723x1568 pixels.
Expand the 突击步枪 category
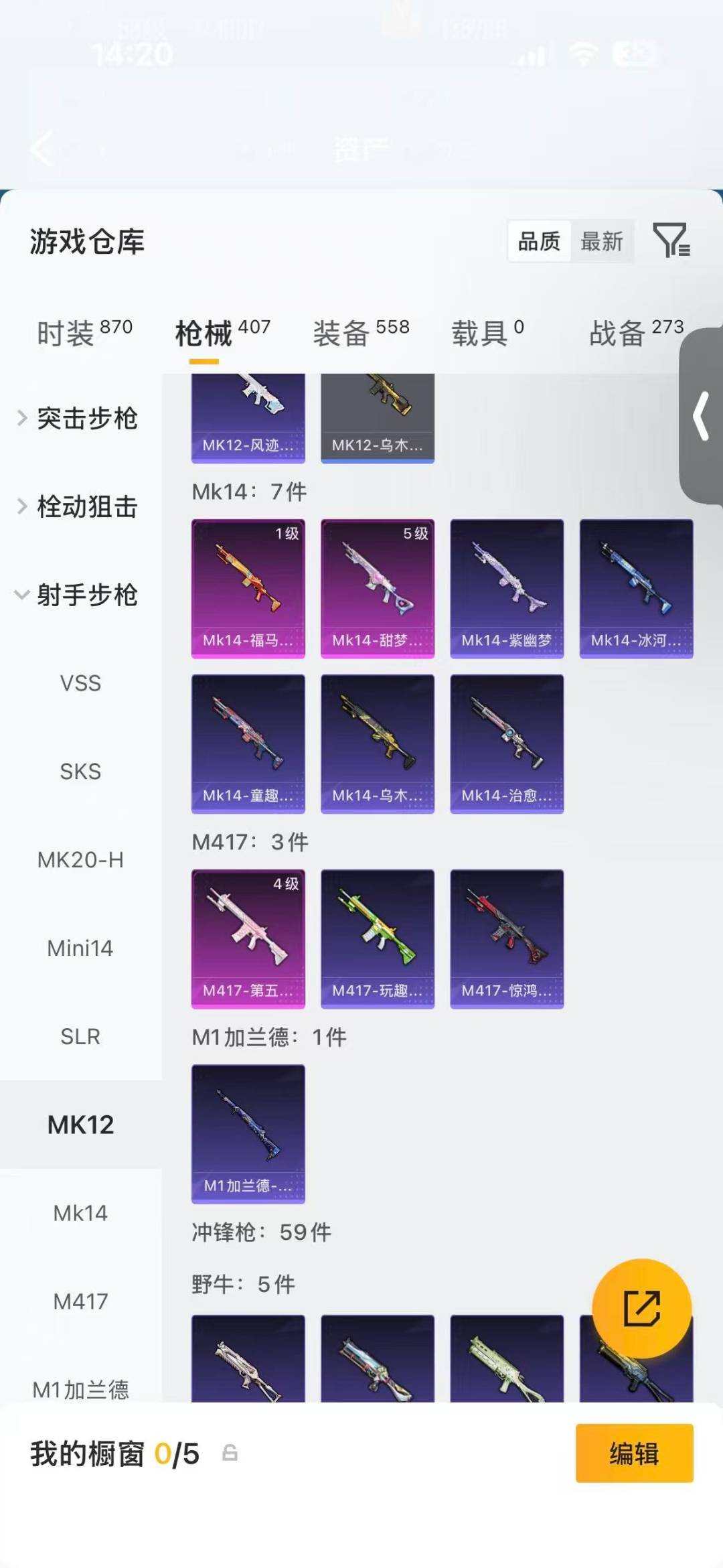[87, 419]
